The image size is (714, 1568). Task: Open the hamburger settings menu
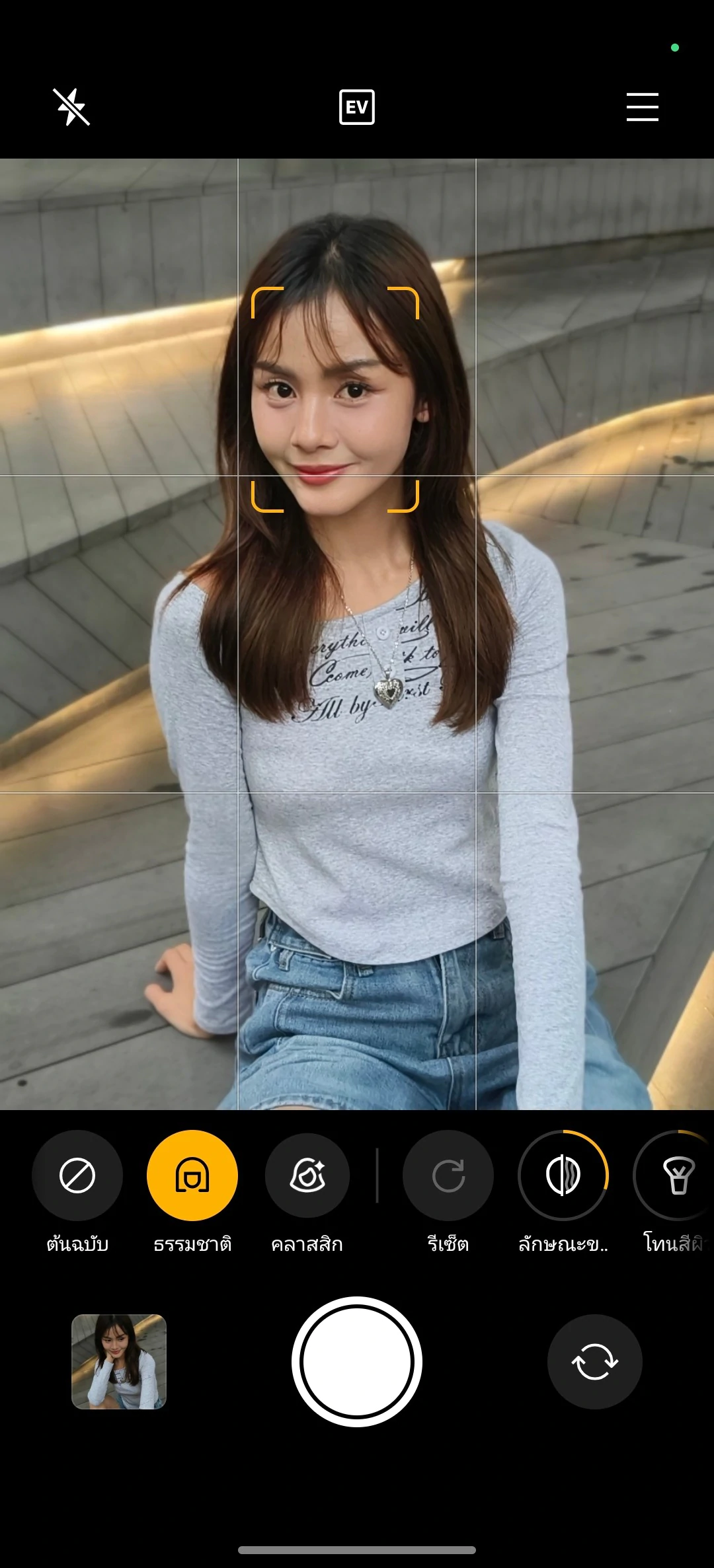point(643,107)
